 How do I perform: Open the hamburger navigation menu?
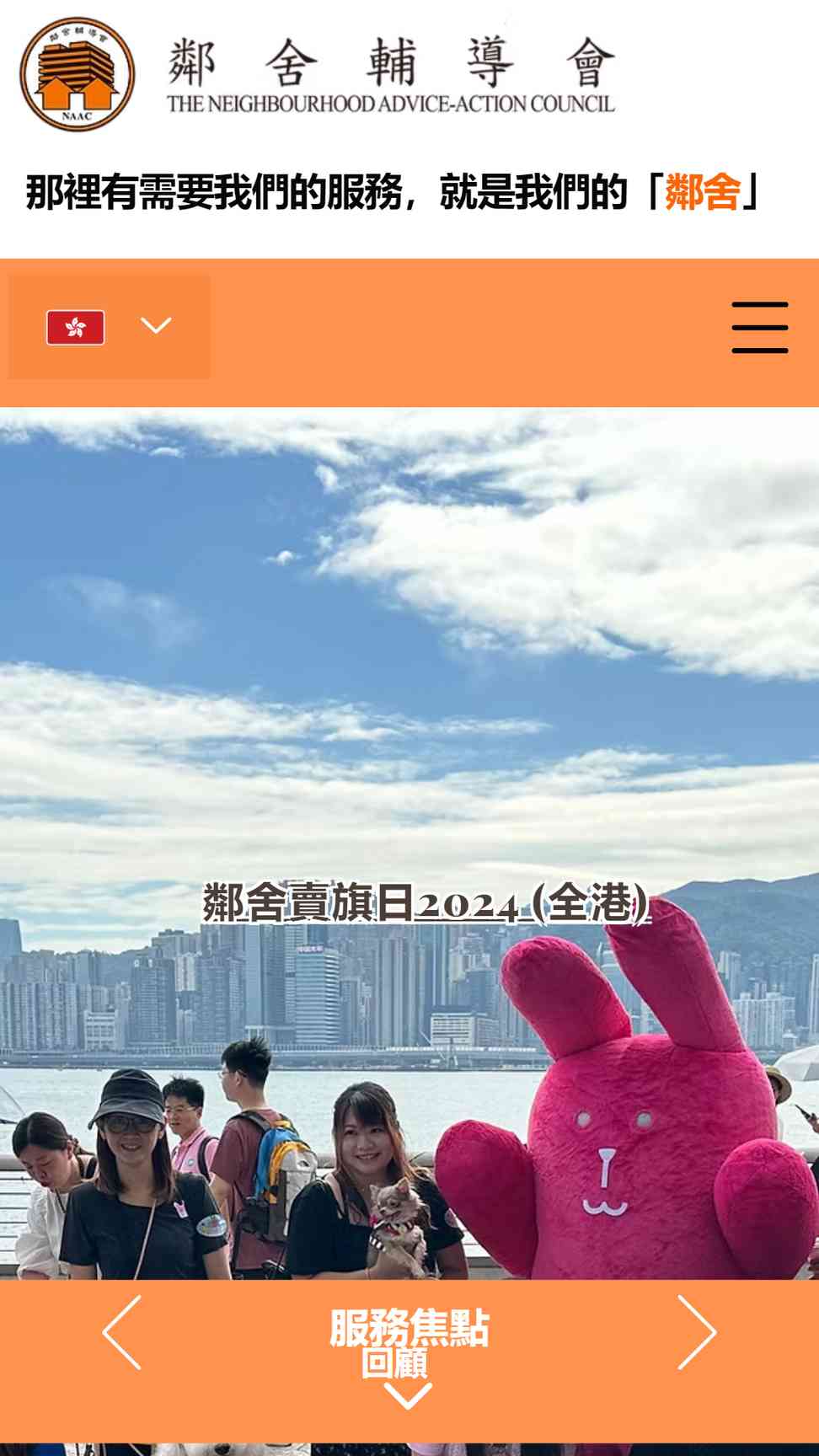(x=760, y=327)
